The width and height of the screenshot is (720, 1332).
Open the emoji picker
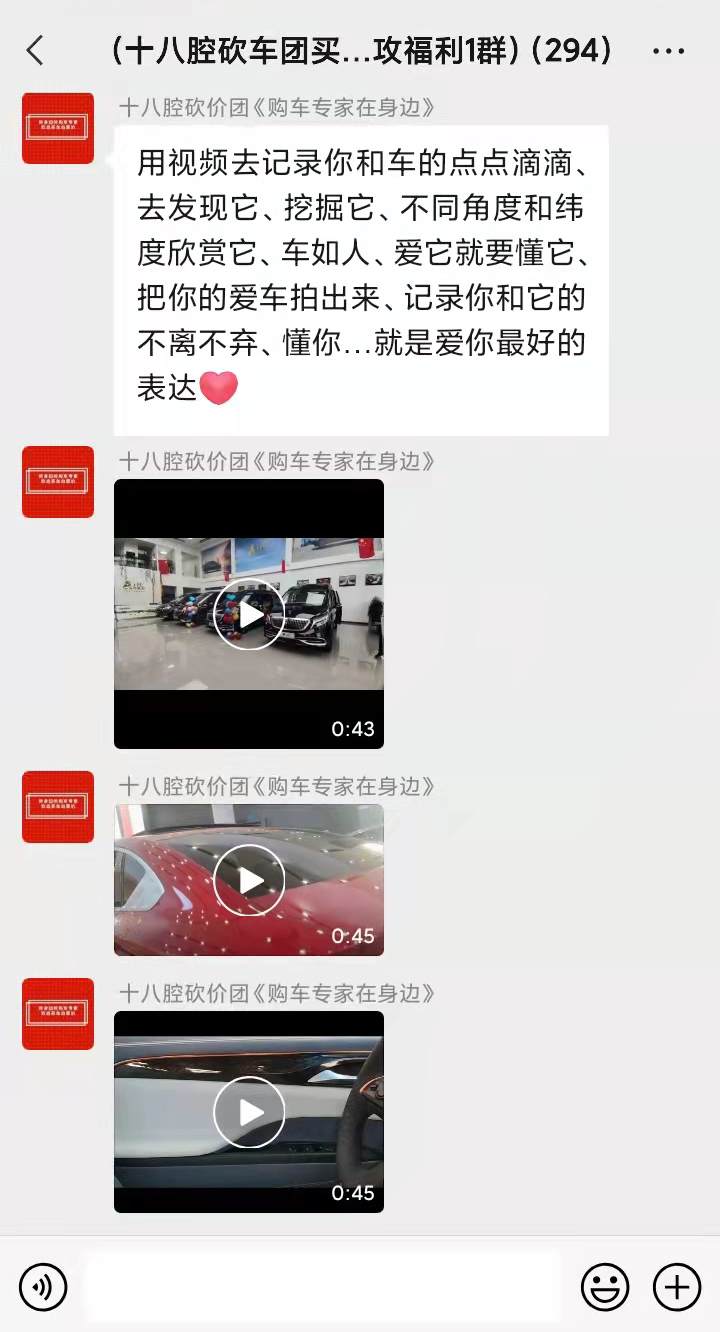pos(605,1286)
